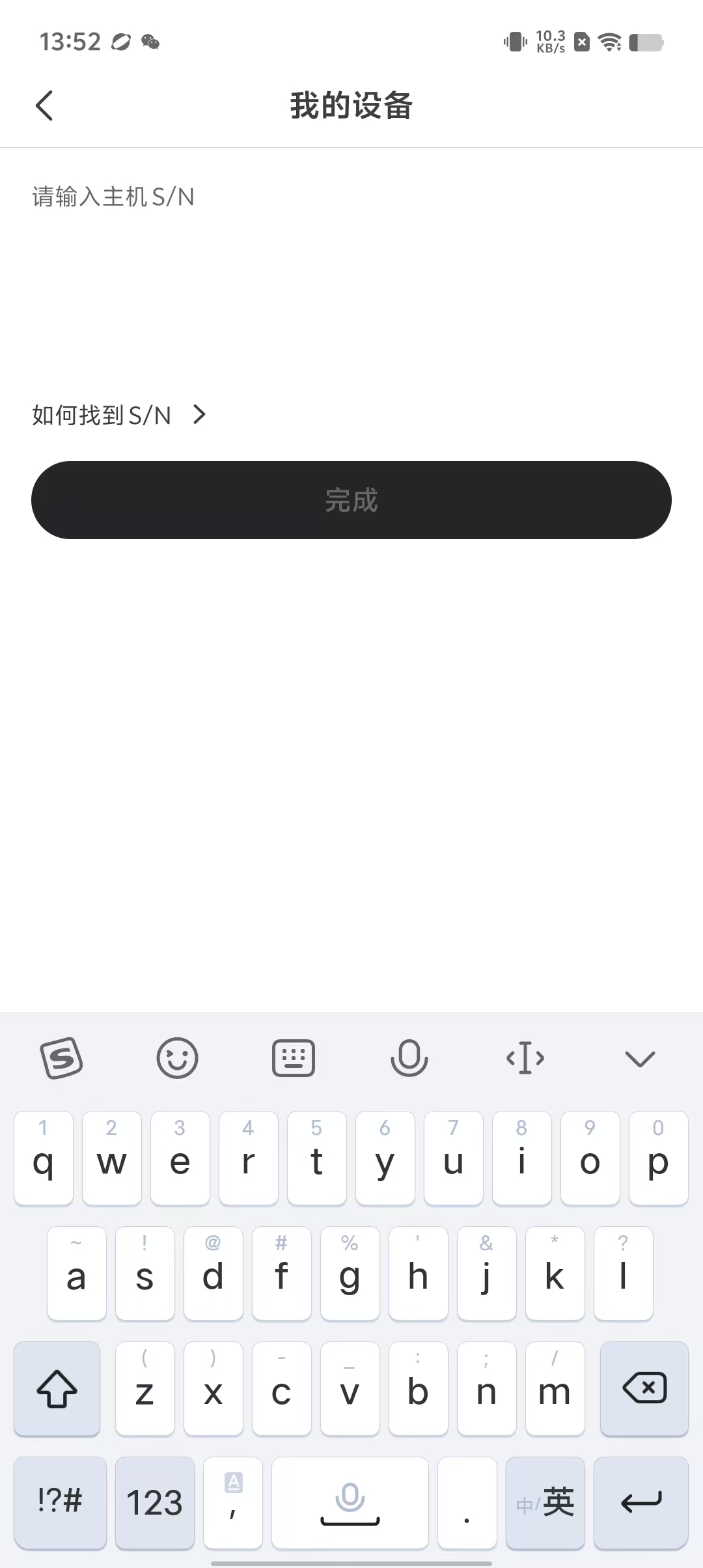Open the Sogou keyboard menu logo
This screenshot has height=1568, width=703.
(62, 1058)
